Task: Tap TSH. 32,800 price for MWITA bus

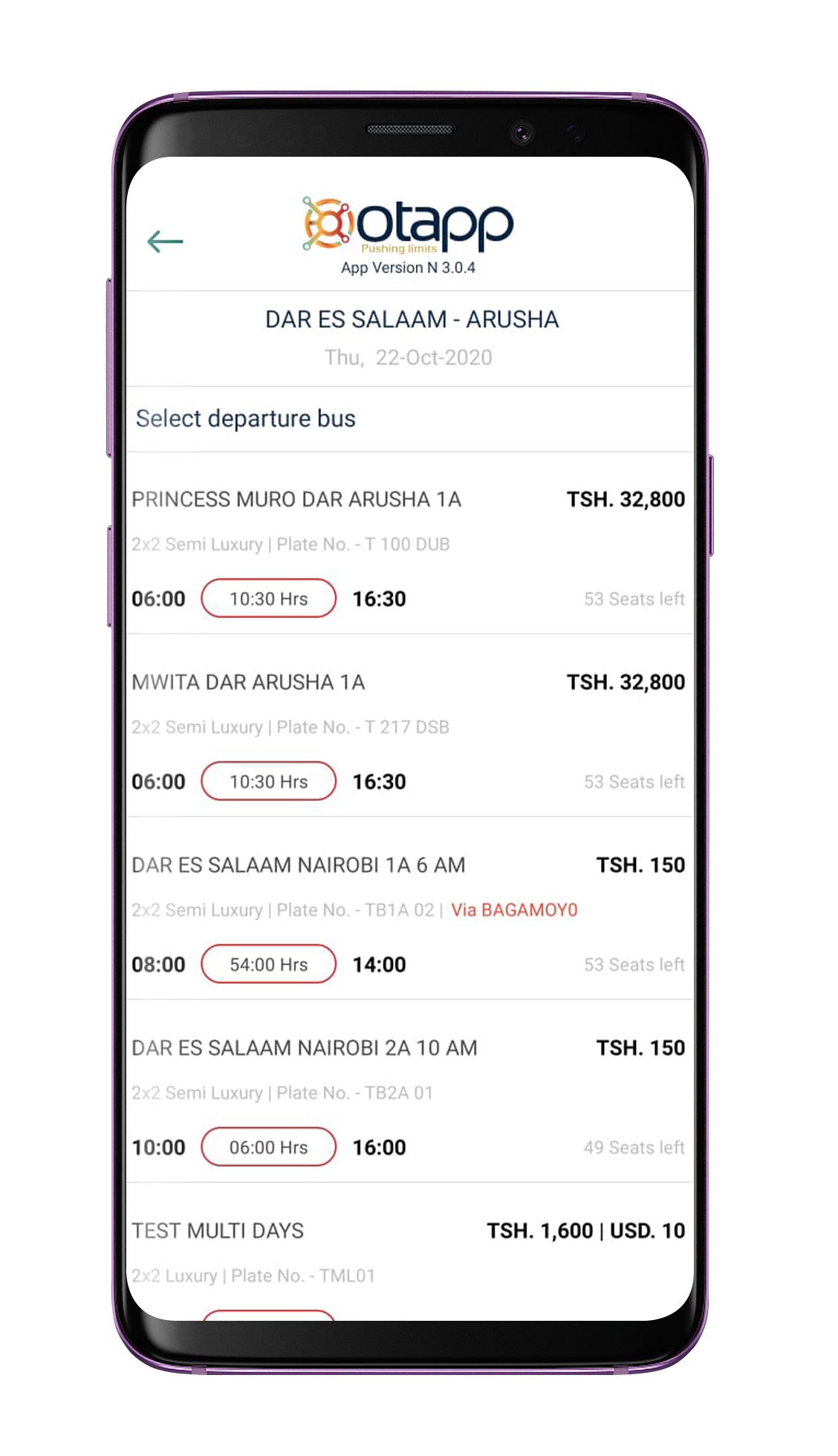Action: click(626, 683)
